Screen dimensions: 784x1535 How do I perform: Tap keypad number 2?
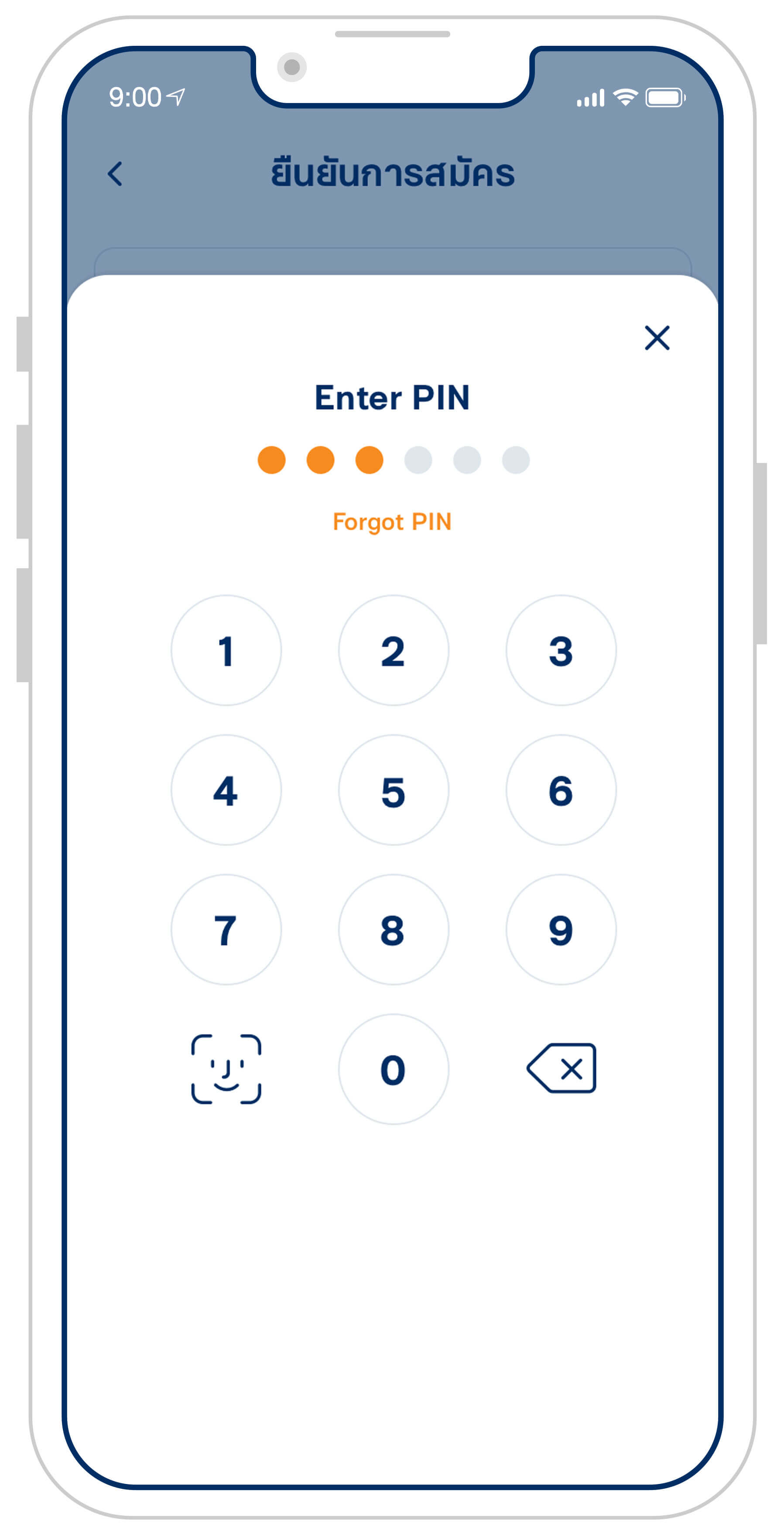393,650
